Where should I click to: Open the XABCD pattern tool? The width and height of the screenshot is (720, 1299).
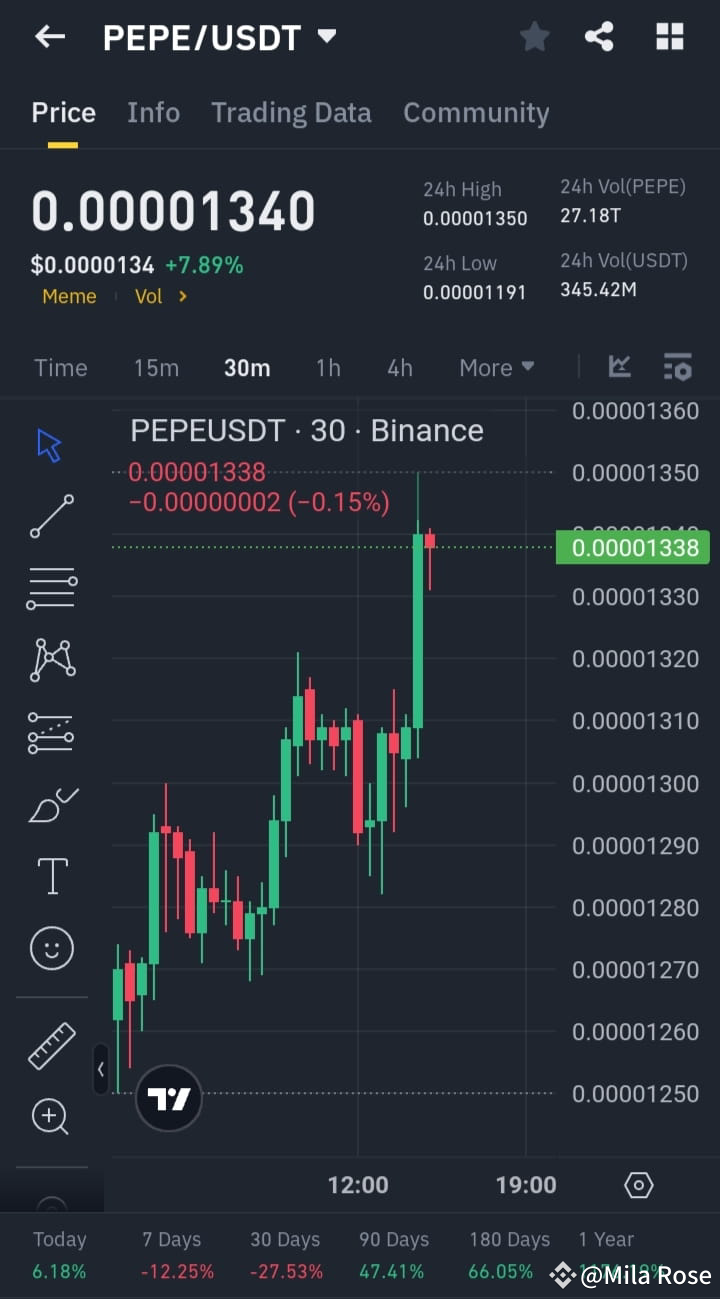click(x=50, y=659)
